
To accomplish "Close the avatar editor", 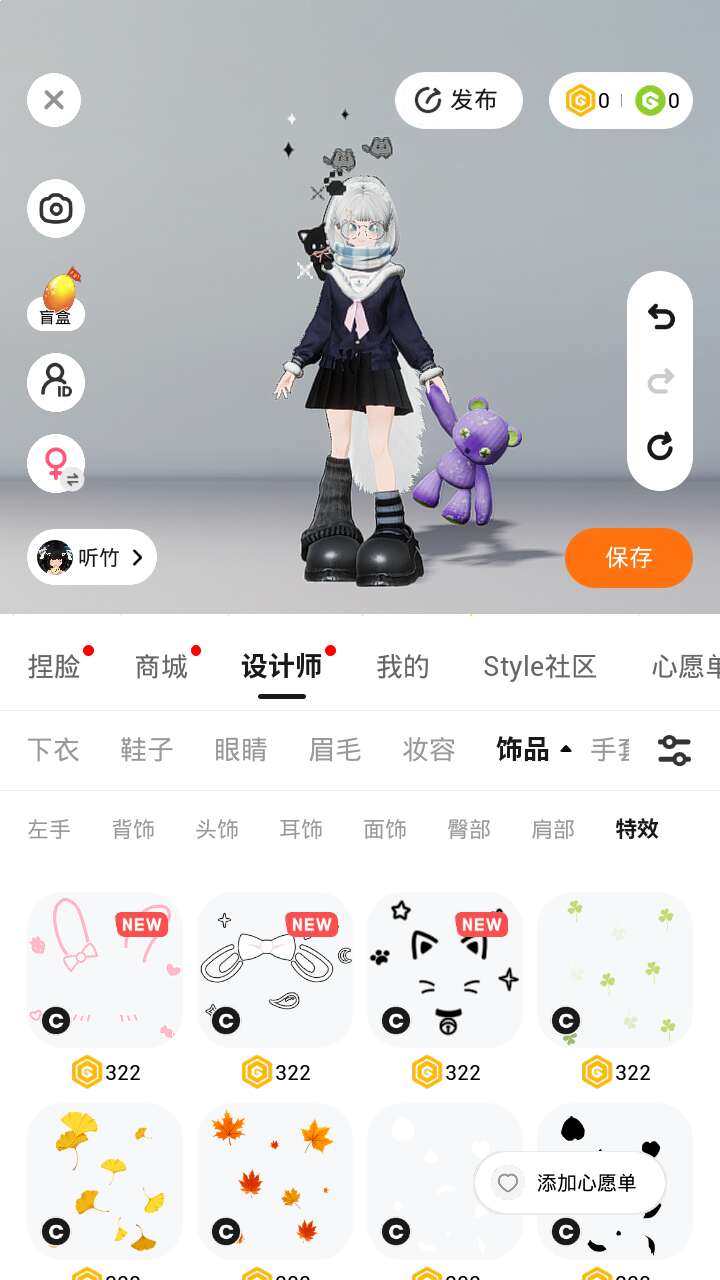I will tap(54, 100).
